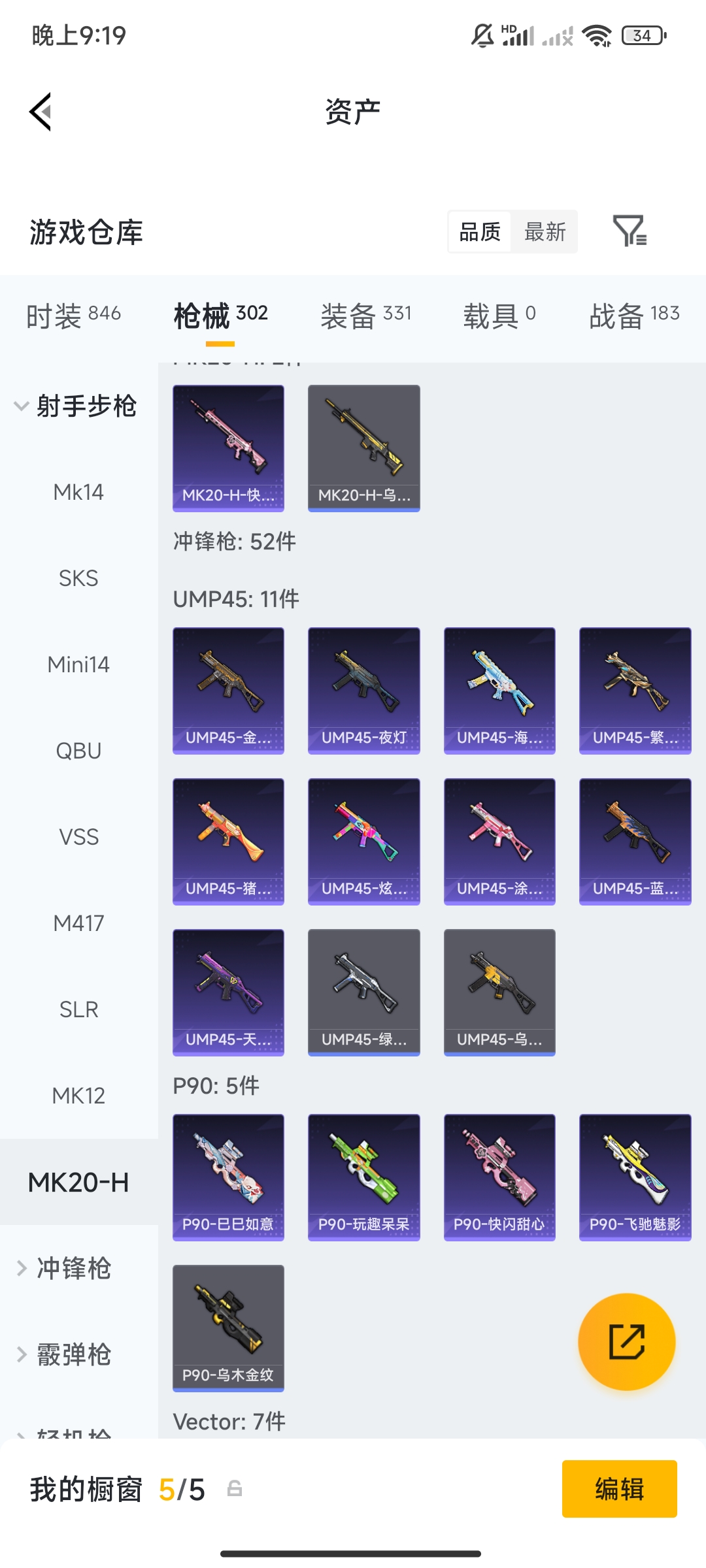706x1568 pixels.
Task: Go back with the top-left arrow
Action: [41, 112]
